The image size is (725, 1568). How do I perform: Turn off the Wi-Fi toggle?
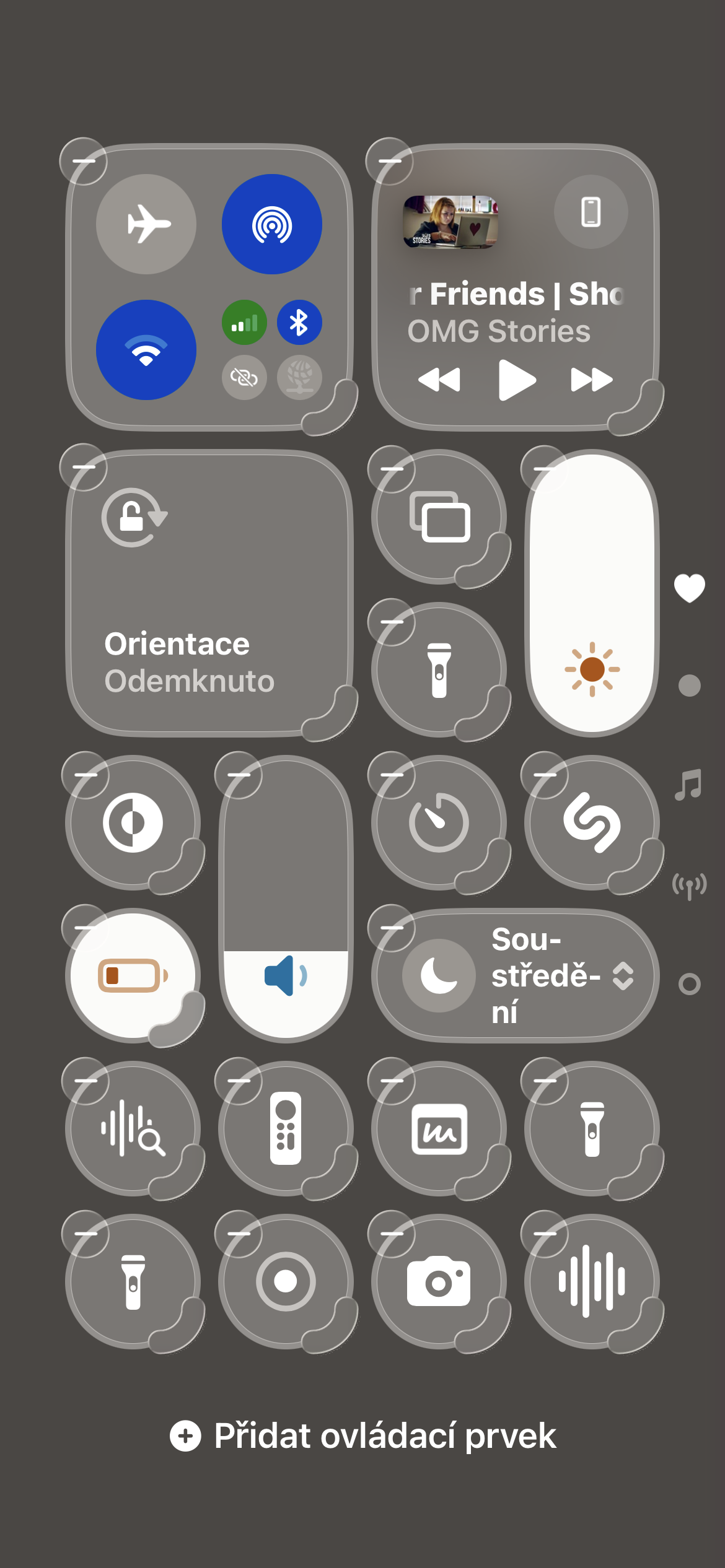pos(146,350)
